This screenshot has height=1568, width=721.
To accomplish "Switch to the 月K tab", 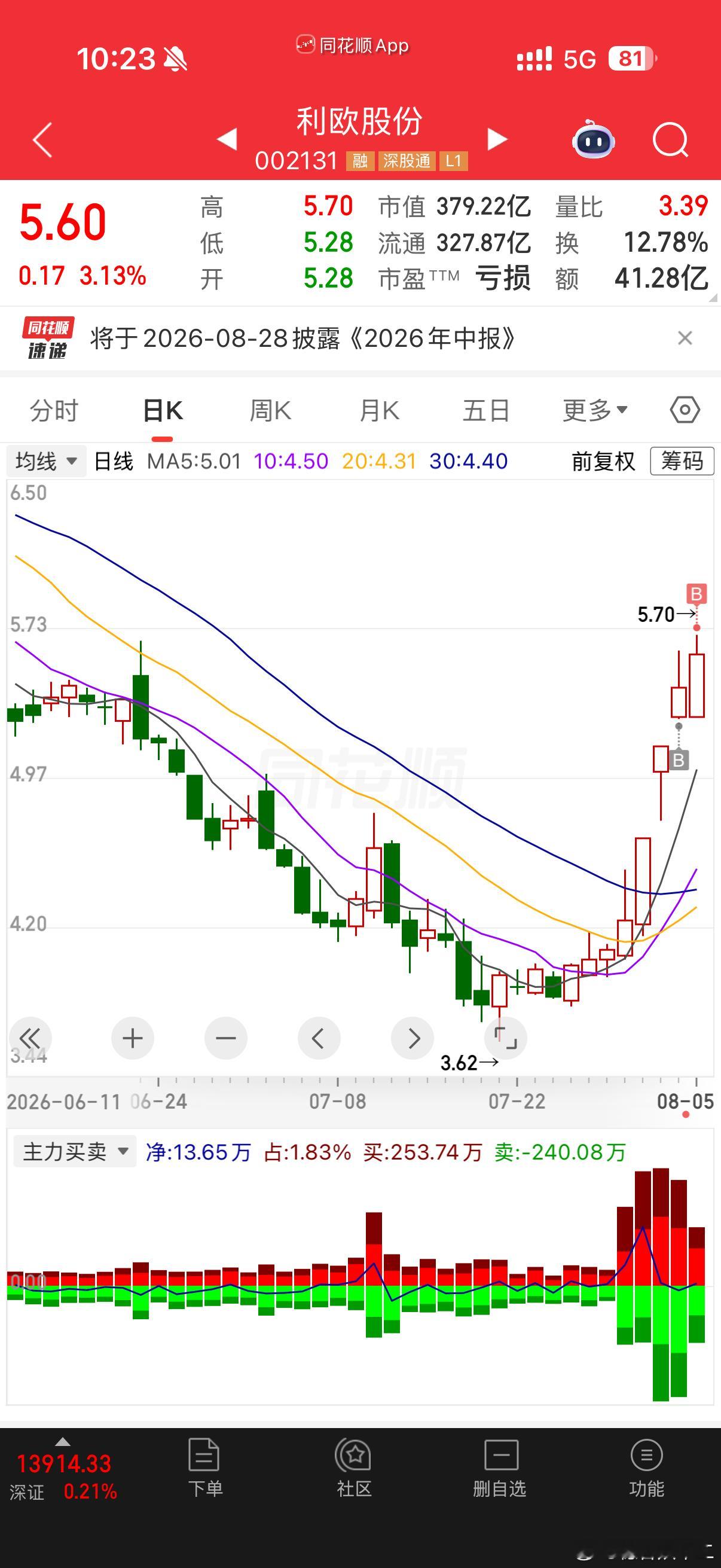I will click(379, 411).
